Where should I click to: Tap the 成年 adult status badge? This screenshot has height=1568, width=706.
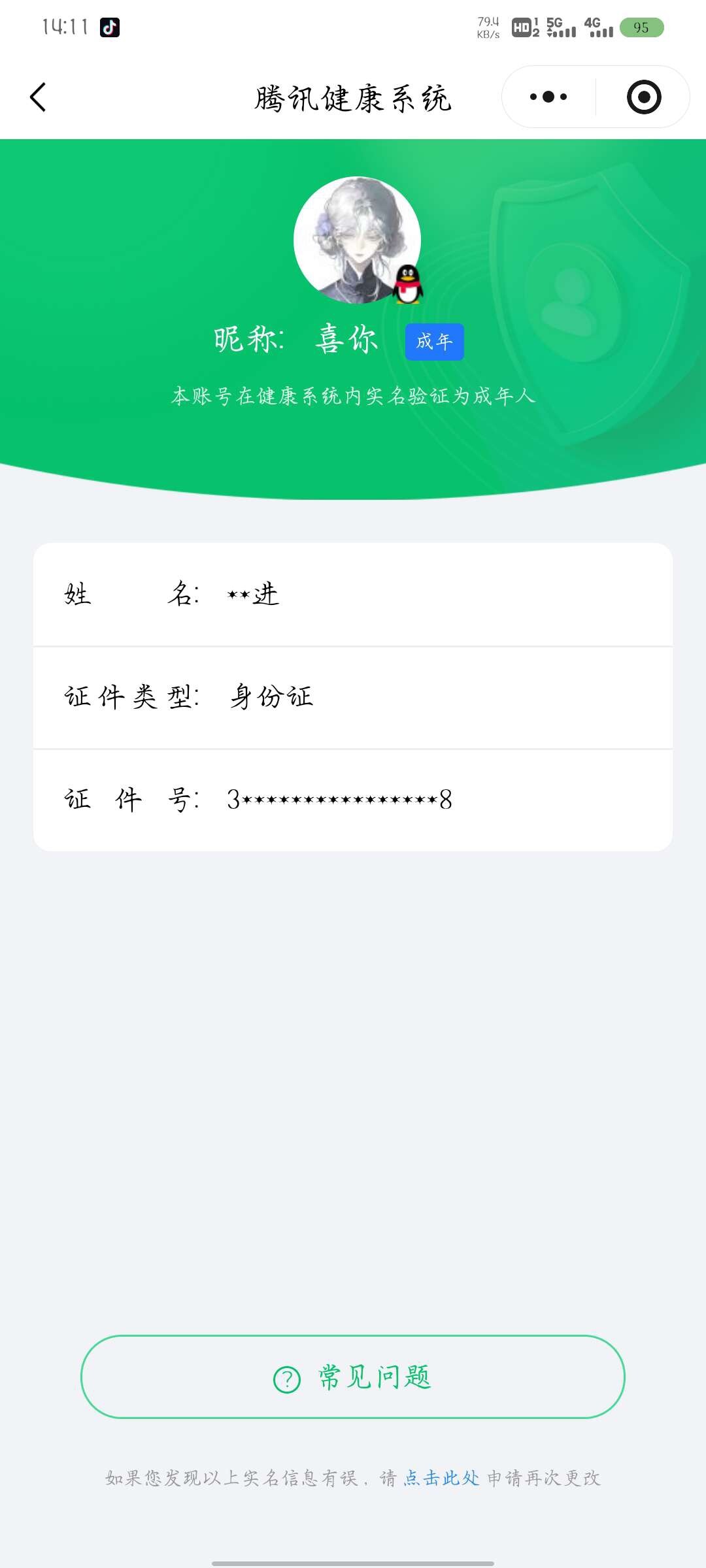[x=434, y=341]
